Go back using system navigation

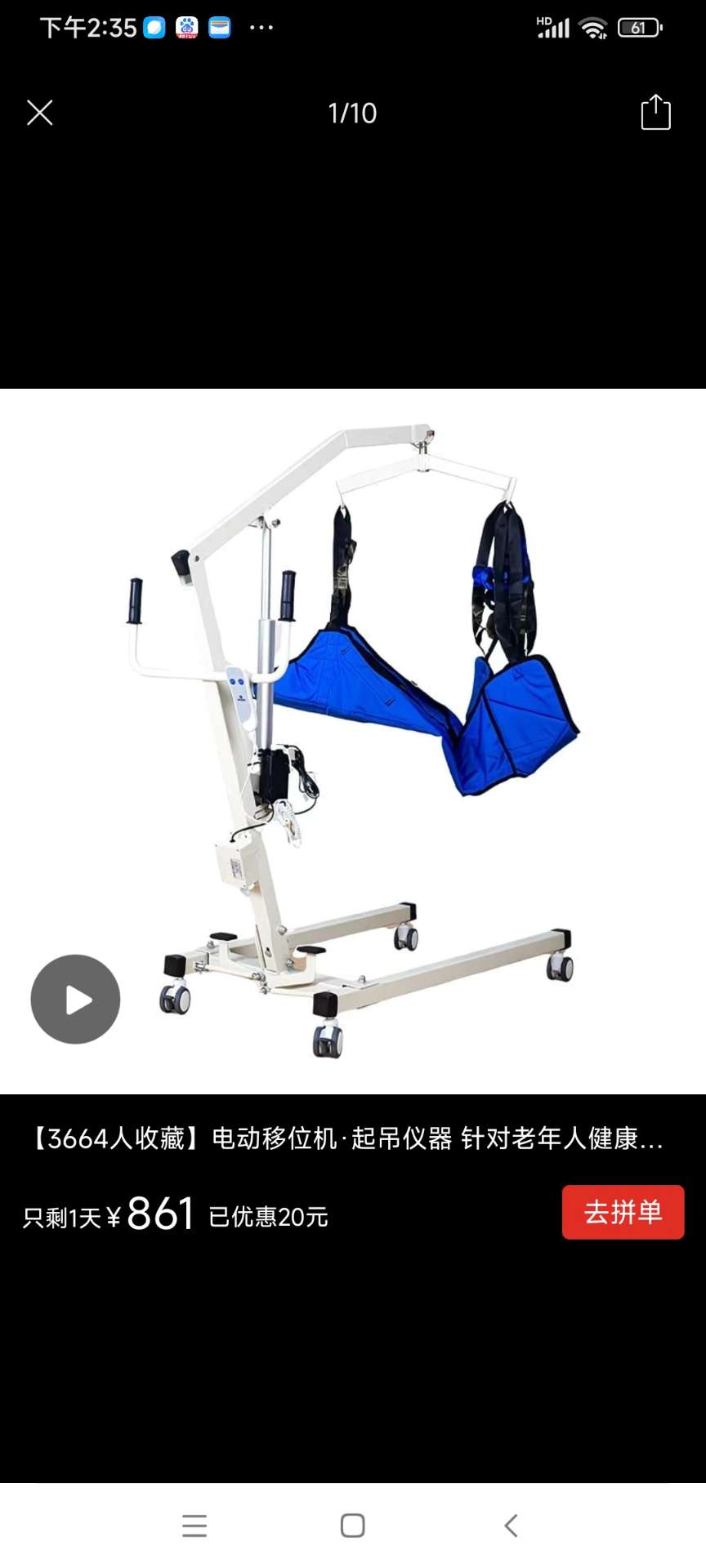pyautogui.click(x=512, y=1526)
